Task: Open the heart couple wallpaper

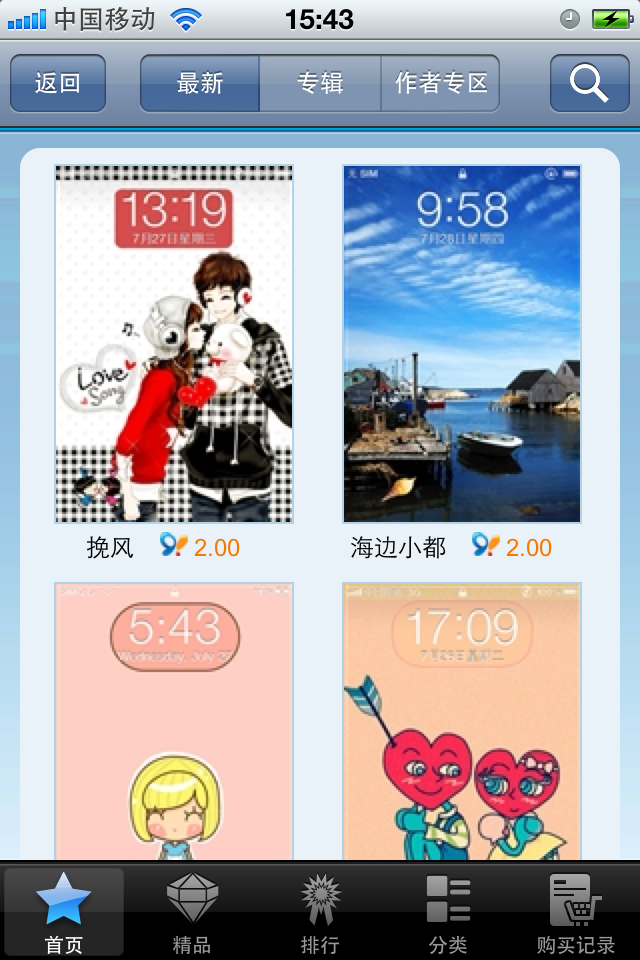Action: 462,720
